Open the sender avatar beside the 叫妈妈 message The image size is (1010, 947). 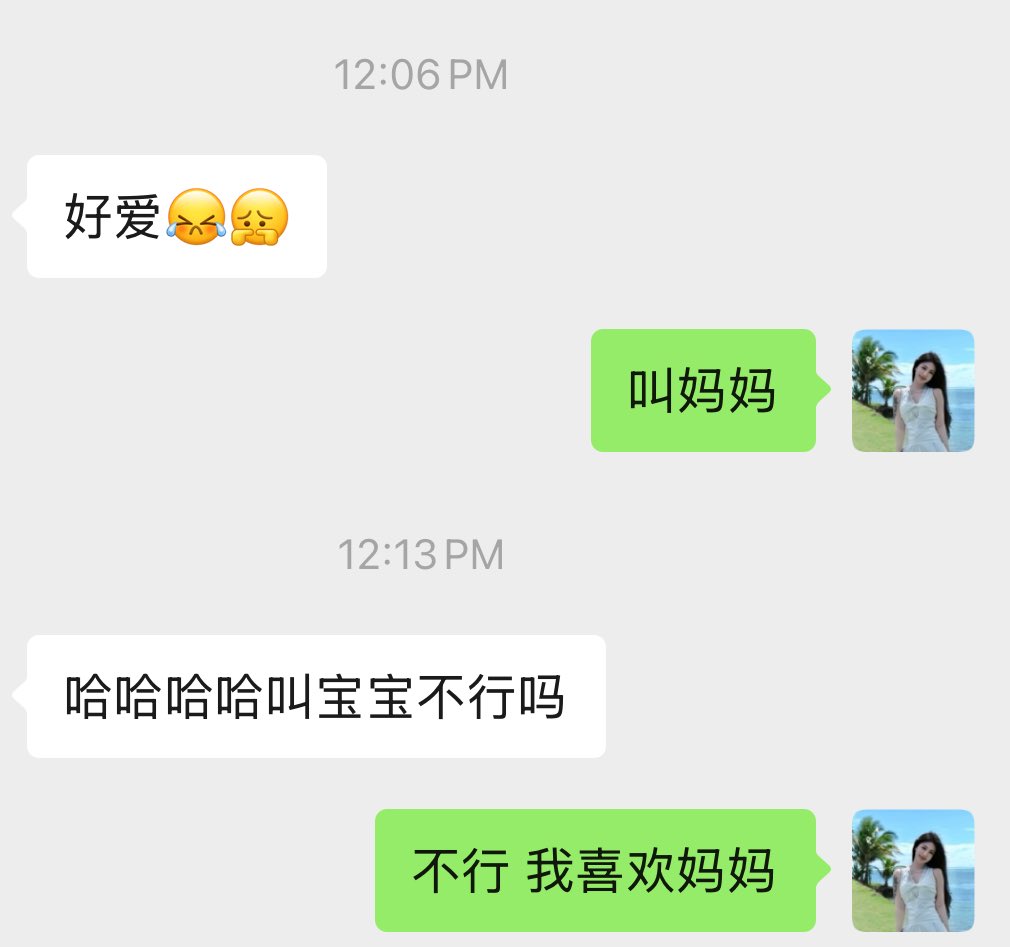coord(912,391)
